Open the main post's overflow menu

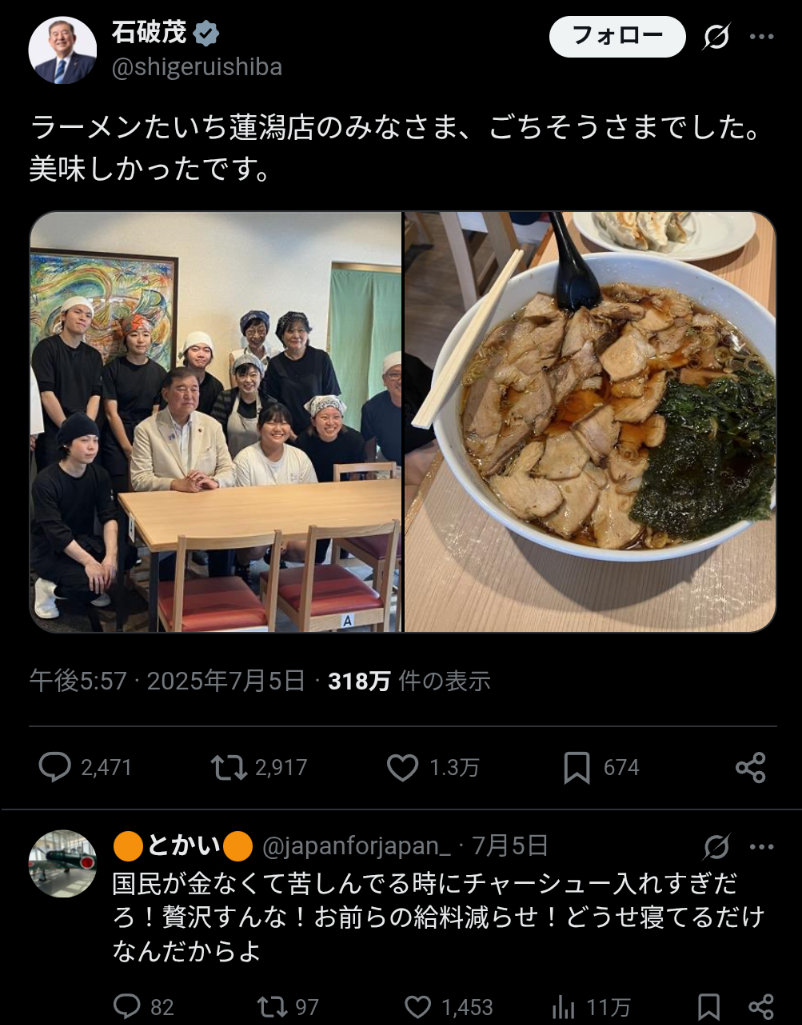(x=762, y=38)
